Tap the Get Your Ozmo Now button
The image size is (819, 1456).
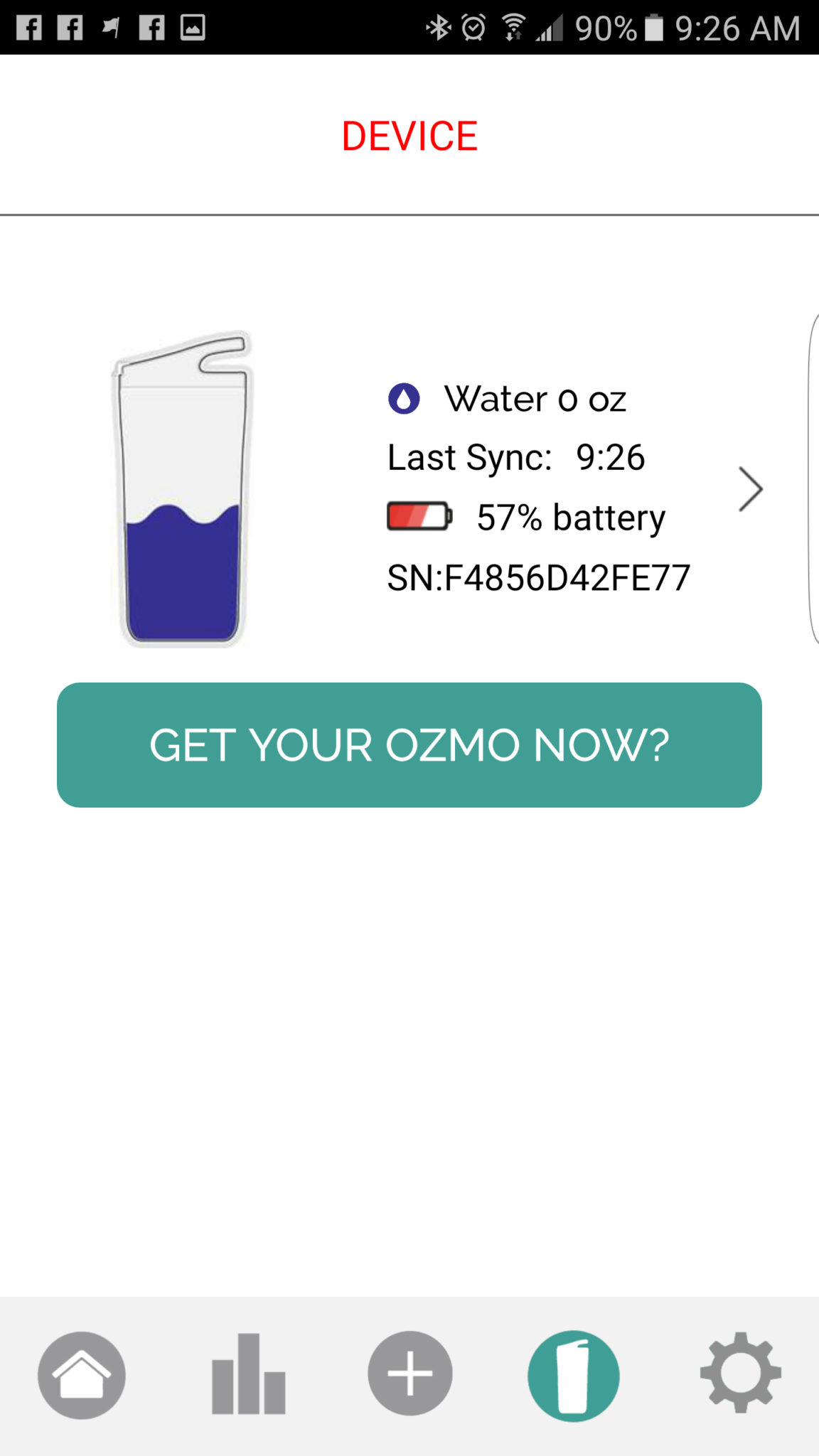pyautogui.click(x=409, y=745)
